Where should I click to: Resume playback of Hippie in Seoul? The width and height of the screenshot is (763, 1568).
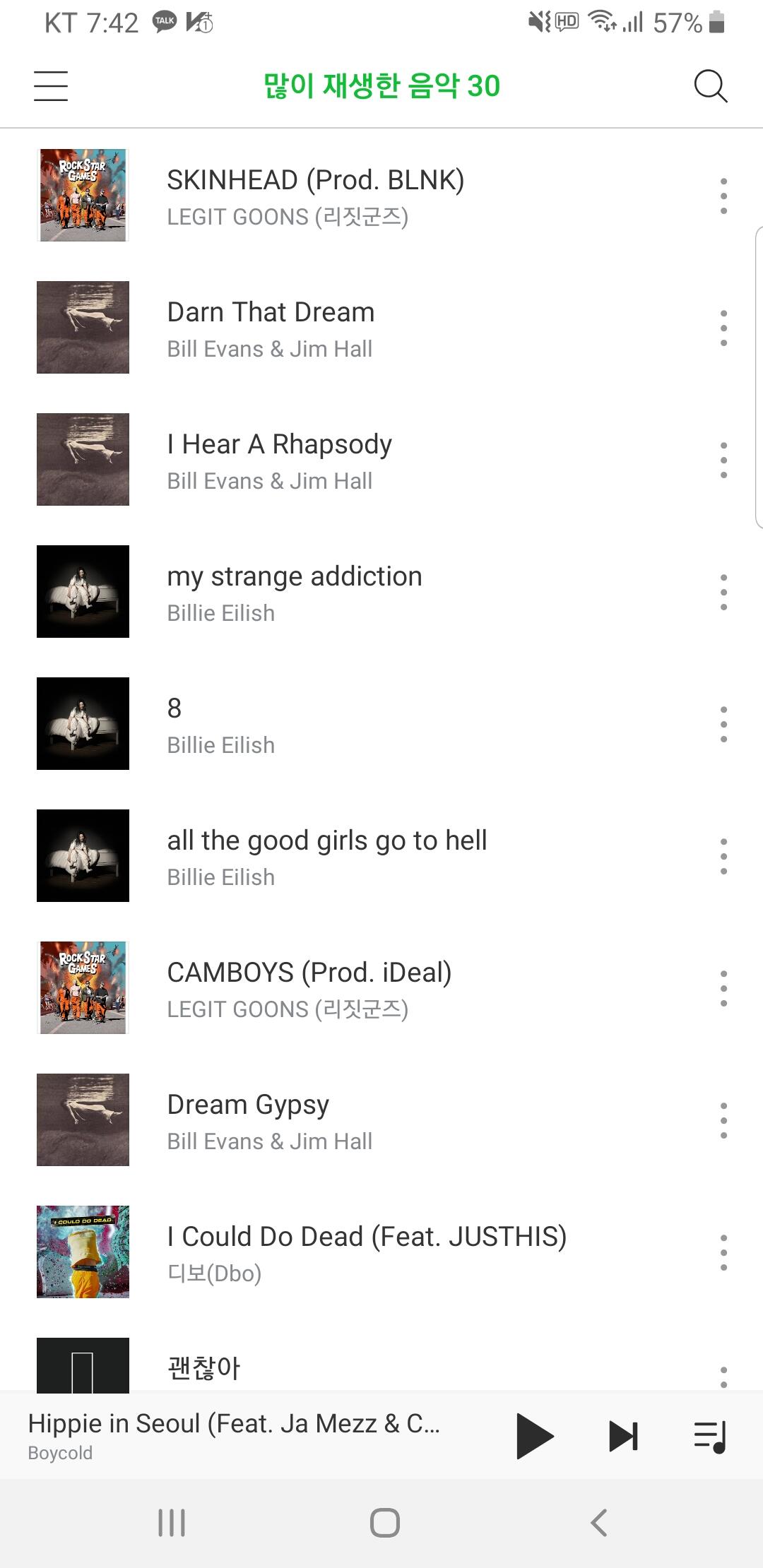point(534,1436)
